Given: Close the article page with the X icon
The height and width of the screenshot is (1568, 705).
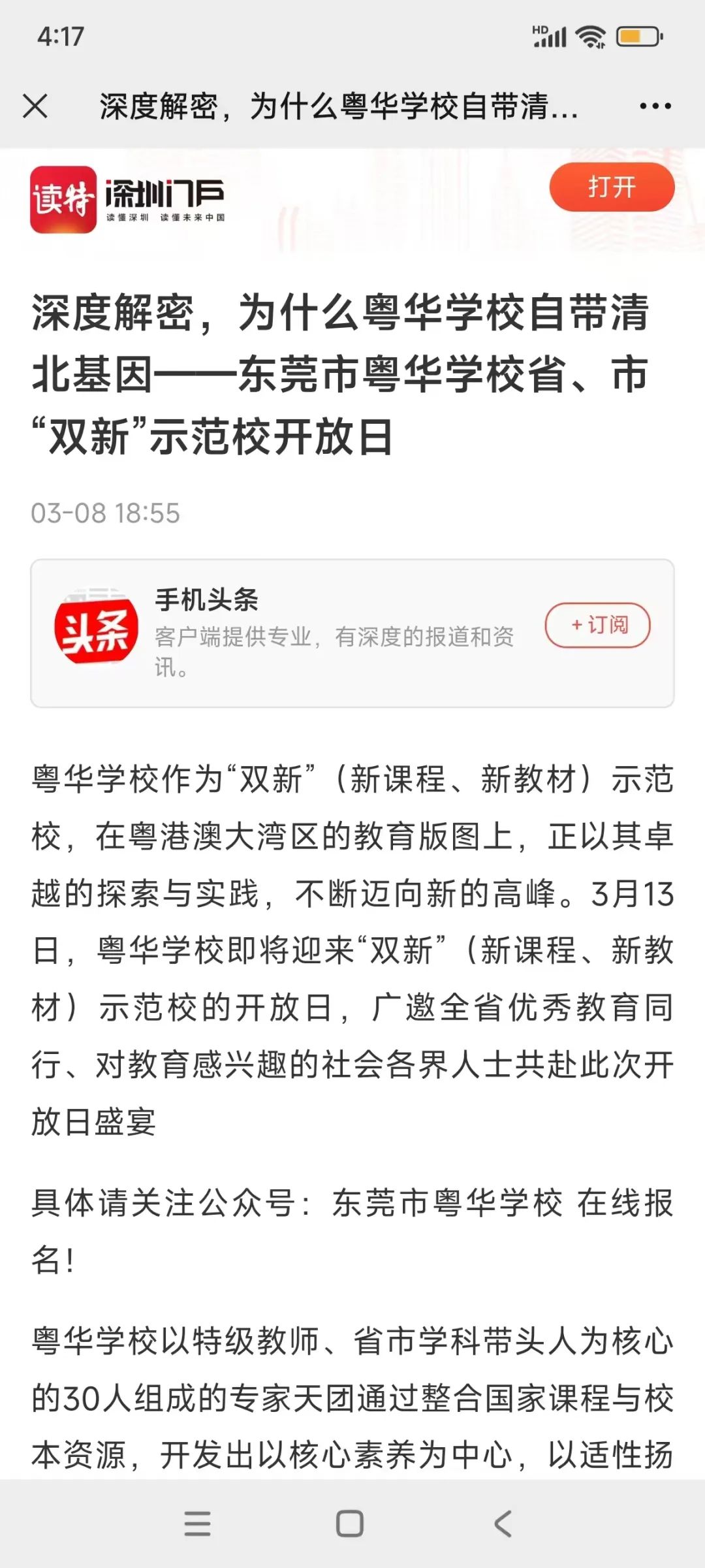Looking at the screenshot, I should pos(35,106).
